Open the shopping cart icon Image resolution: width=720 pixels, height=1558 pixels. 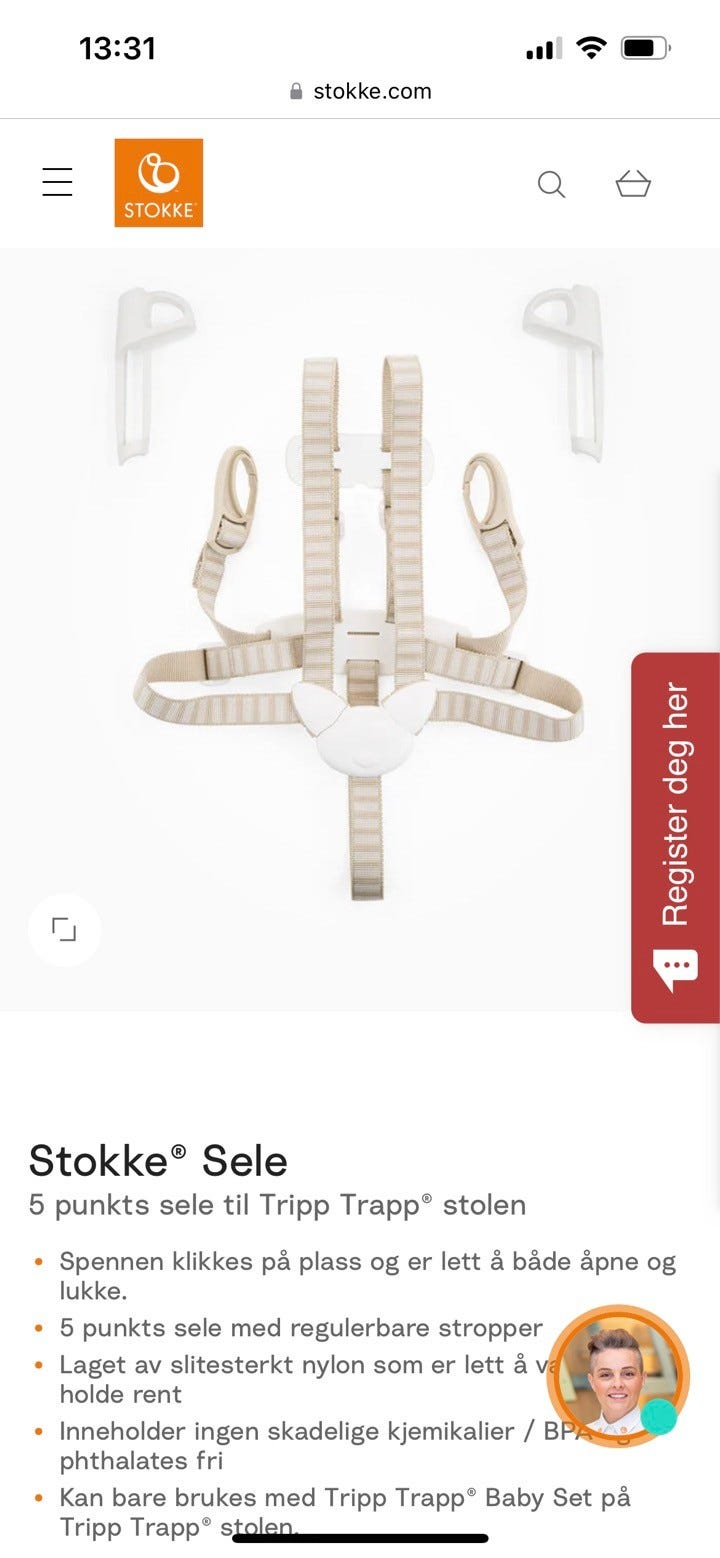click(x=633, y=184)
